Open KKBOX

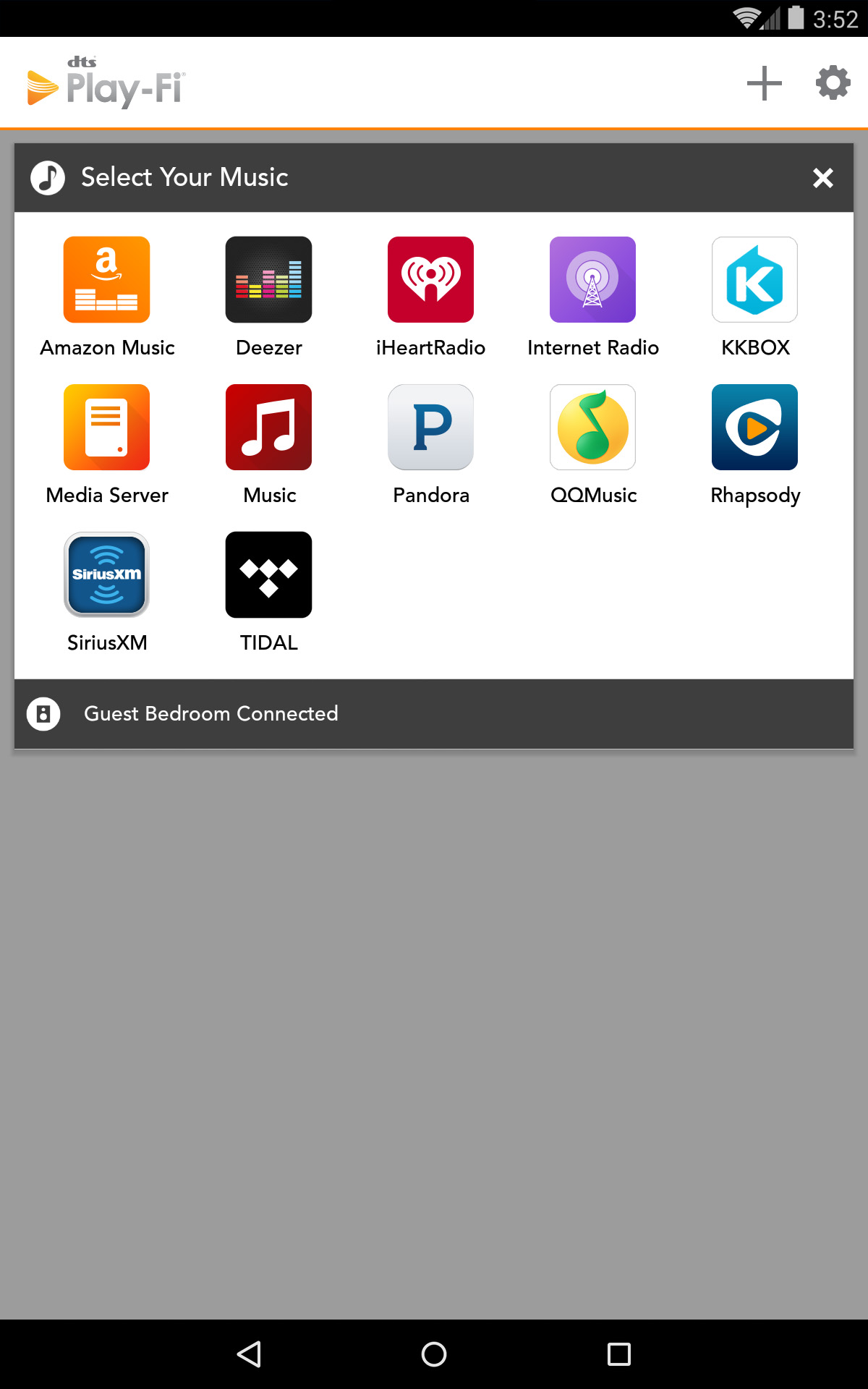coord(754,280)
